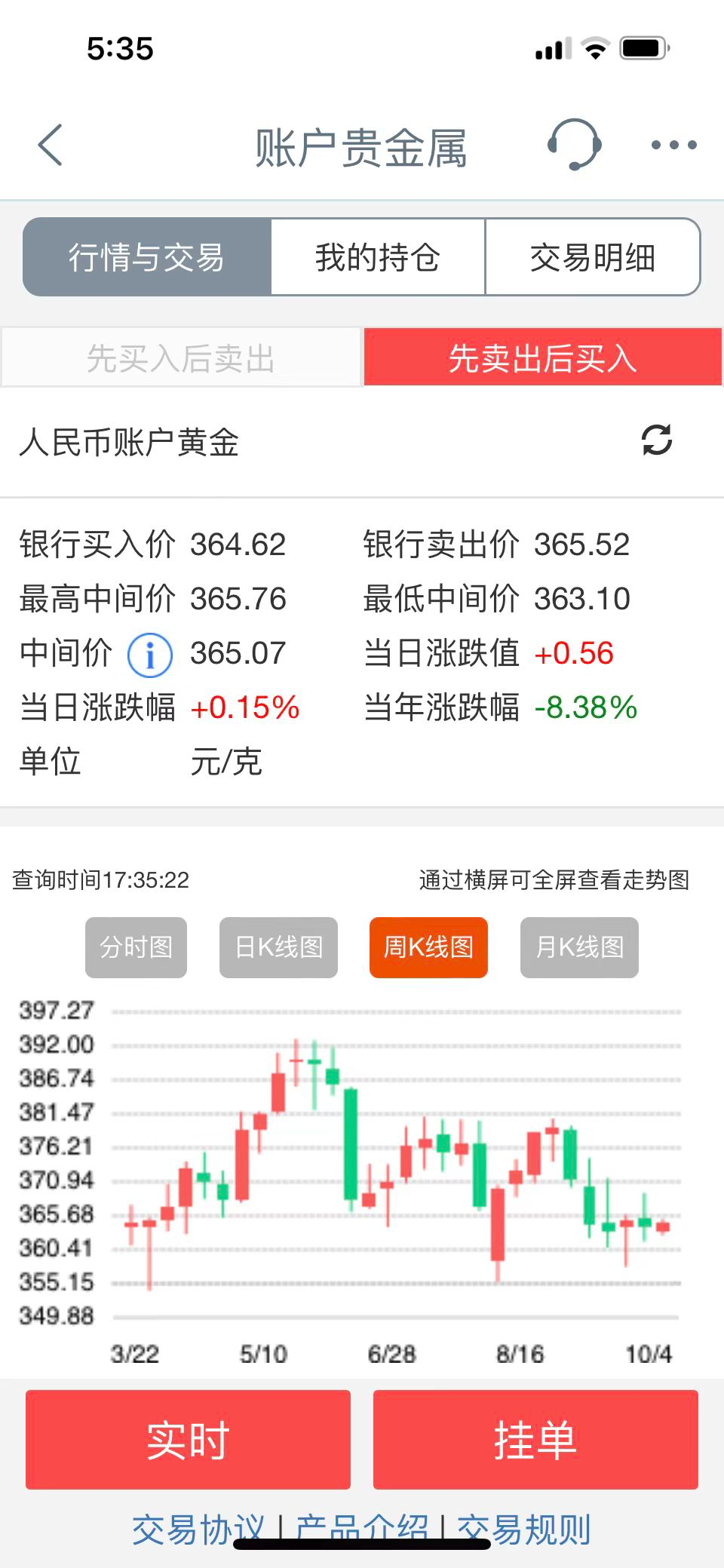
Task: Open the 交易明细 tab
Action: (593, 257)
